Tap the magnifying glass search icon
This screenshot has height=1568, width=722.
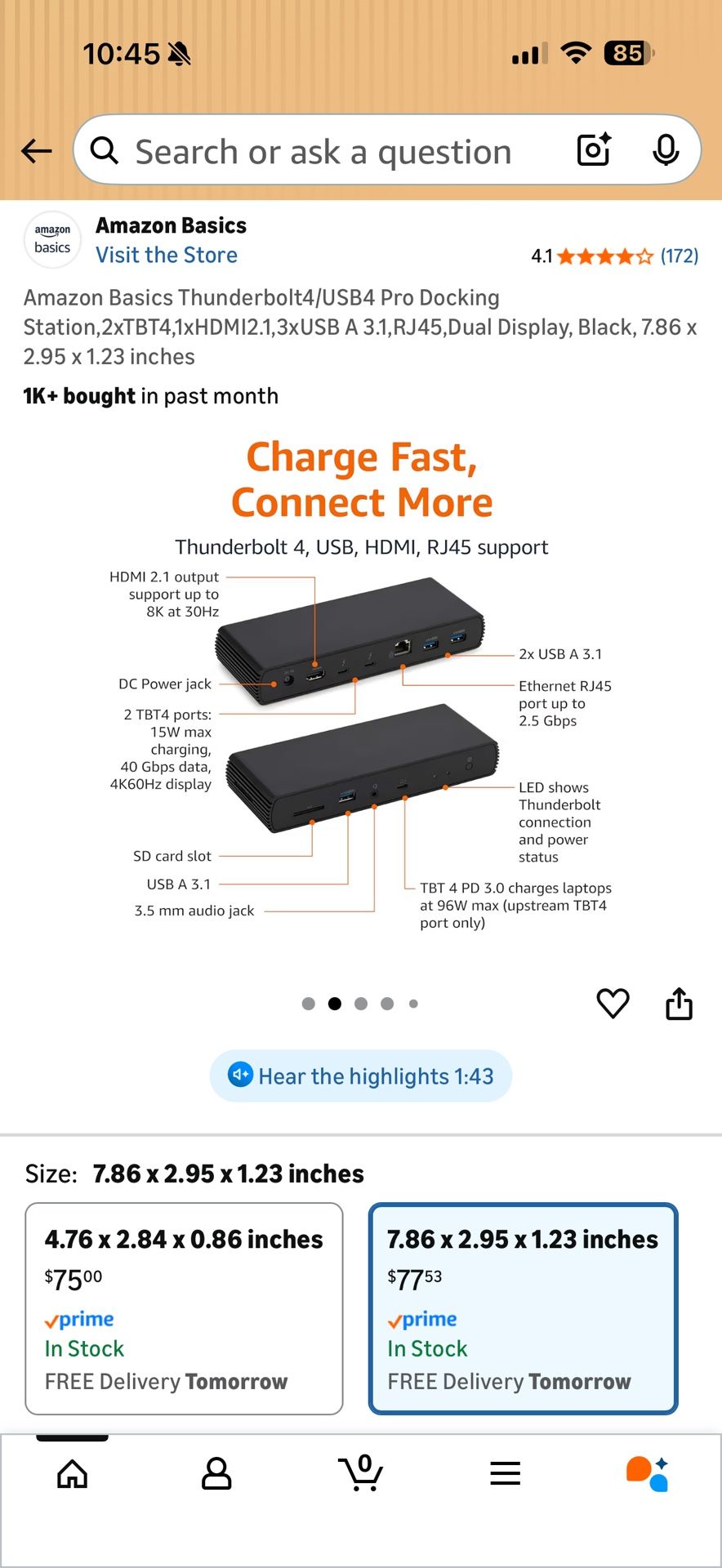point(105,150)
